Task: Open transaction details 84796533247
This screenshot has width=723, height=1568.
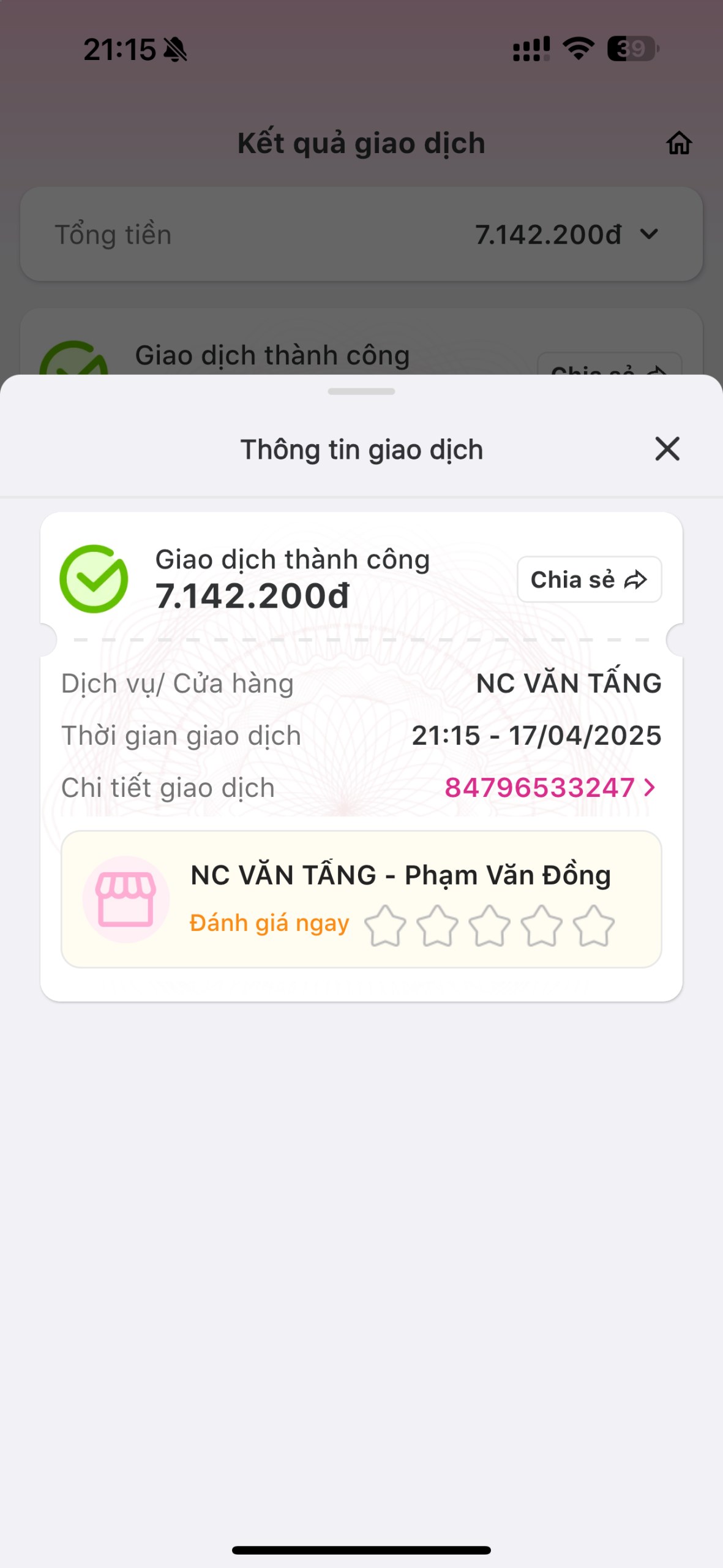Action: (550, 788)
